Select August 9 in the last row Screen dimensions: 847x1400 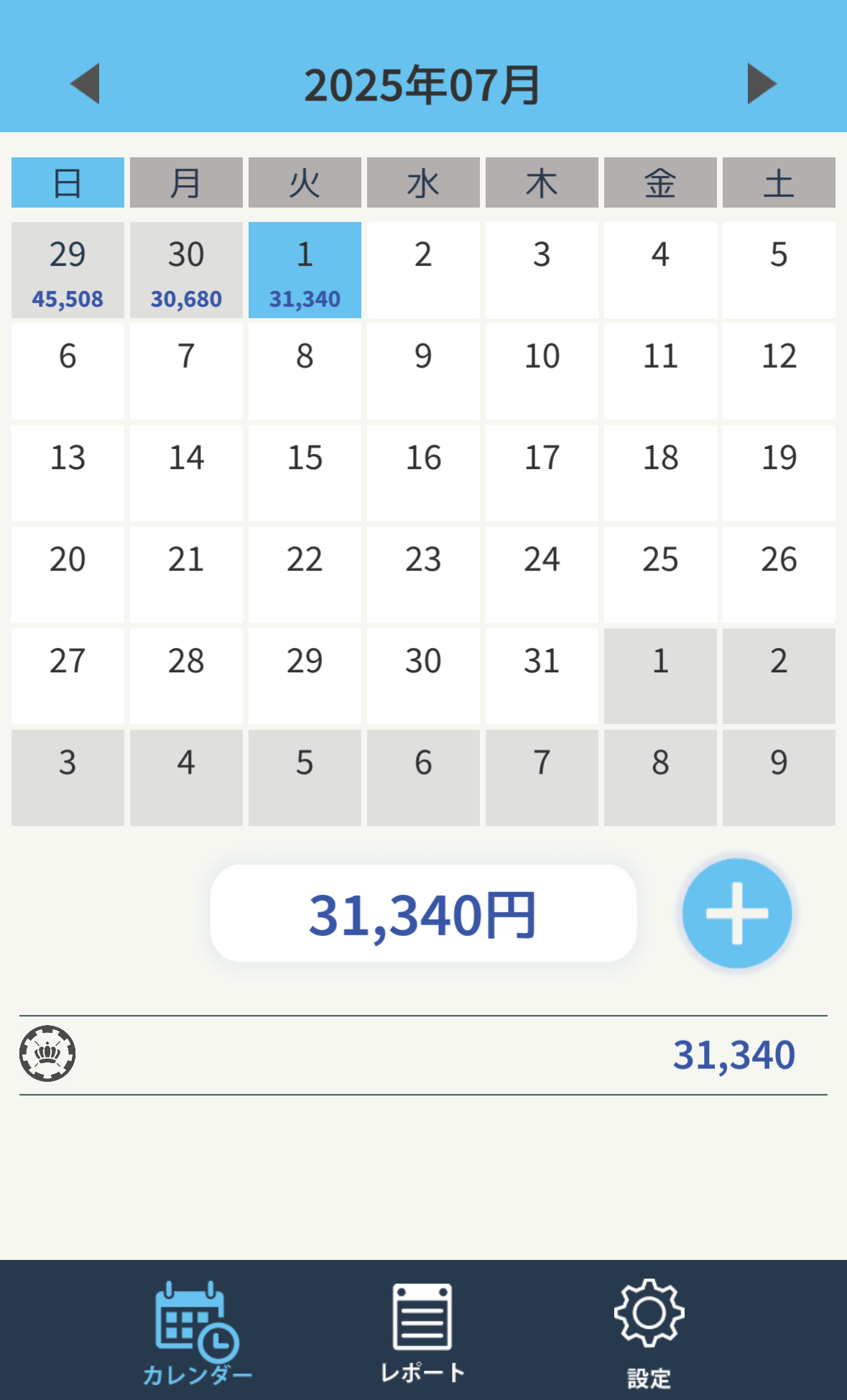[x=779, y=778]
